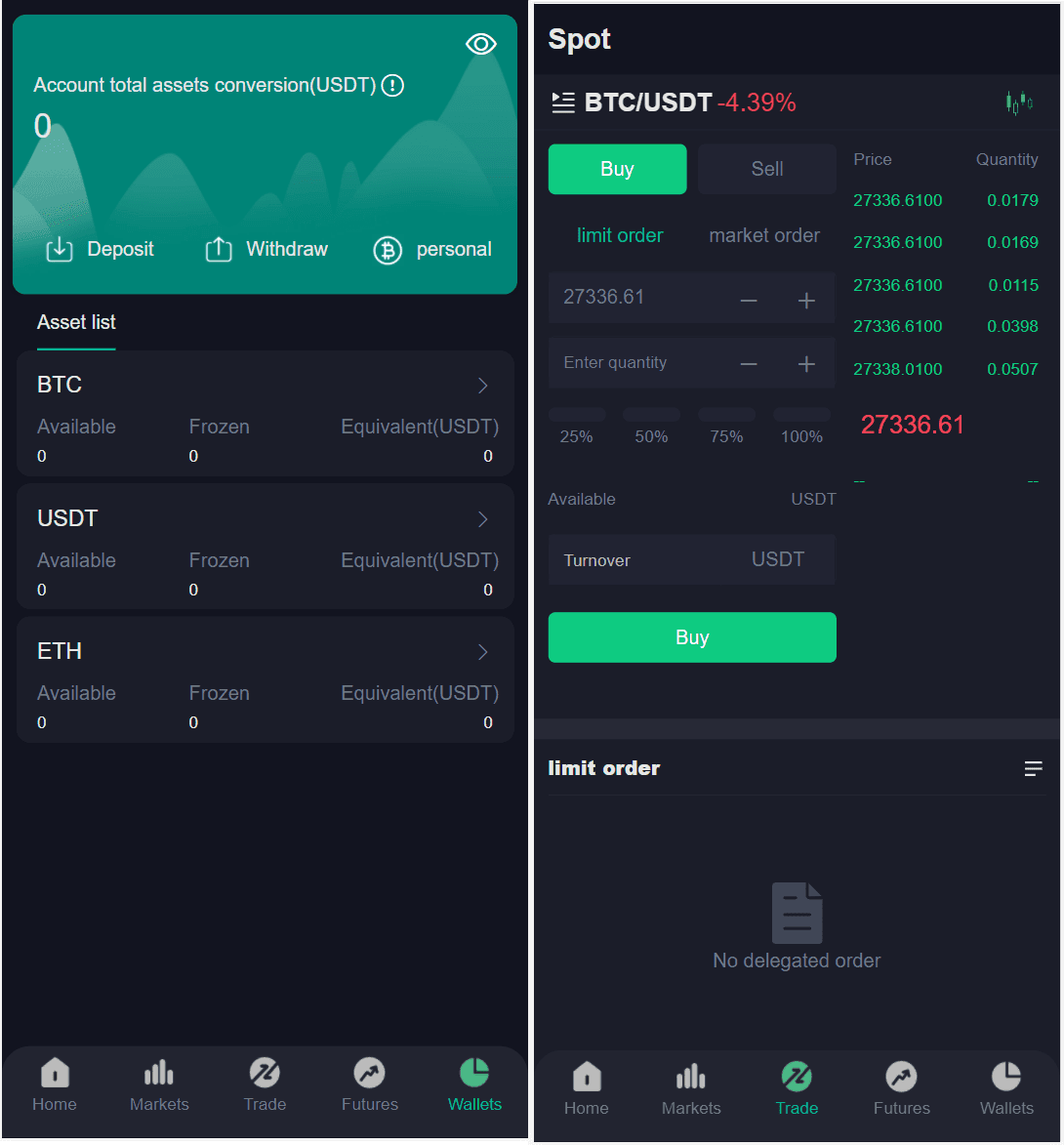This screenshot has height=1145, width=1064.
Task: Switch to market order type
Action: pyautogui.click(x=764, y=235)
